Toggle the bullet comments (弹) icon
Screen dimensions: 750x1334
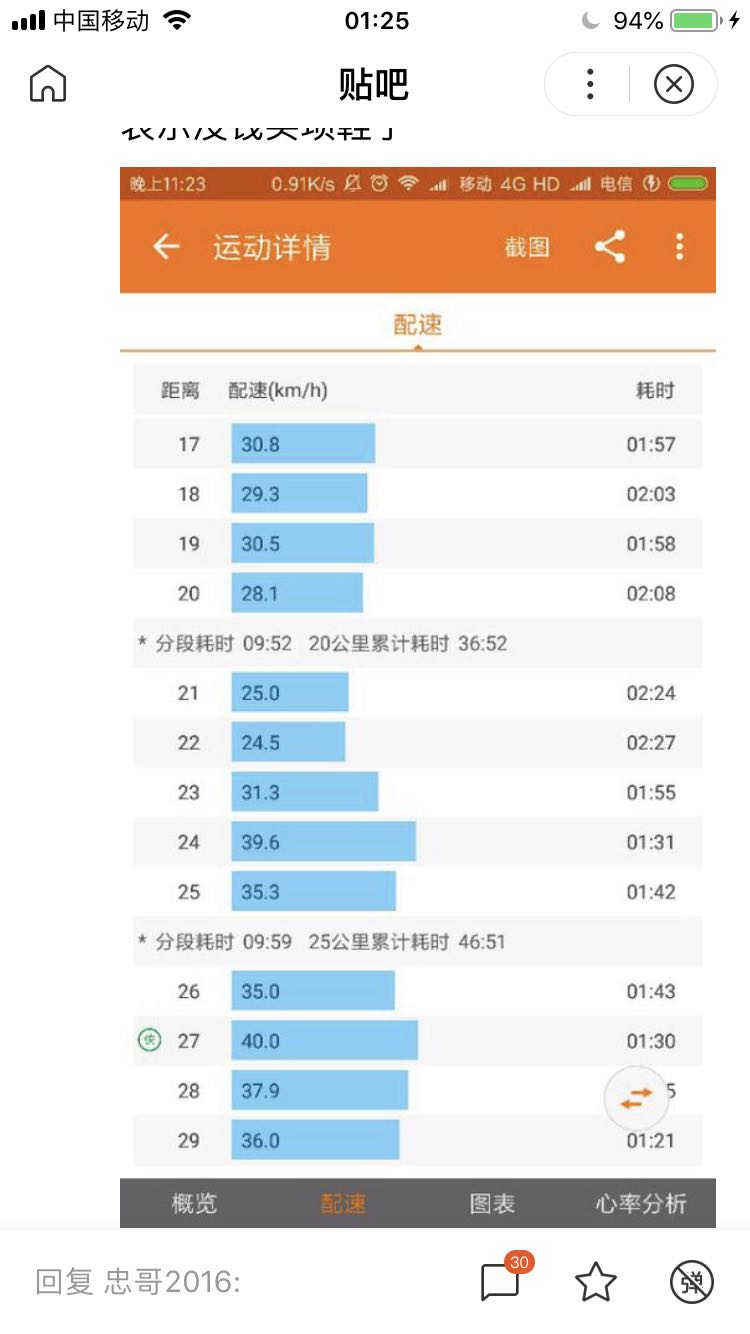click(691, 1281)
